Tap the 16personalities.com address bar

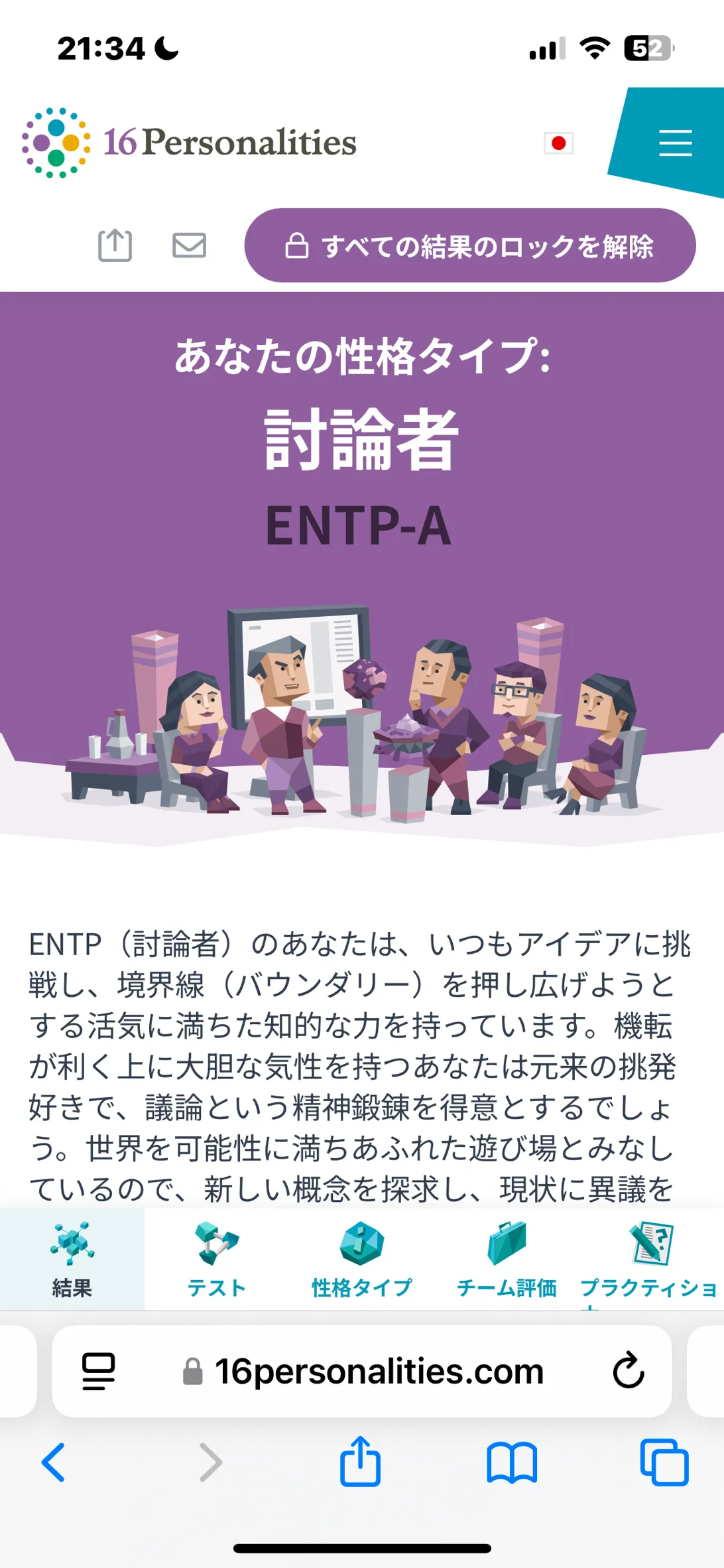click(x=362, y=1371)
